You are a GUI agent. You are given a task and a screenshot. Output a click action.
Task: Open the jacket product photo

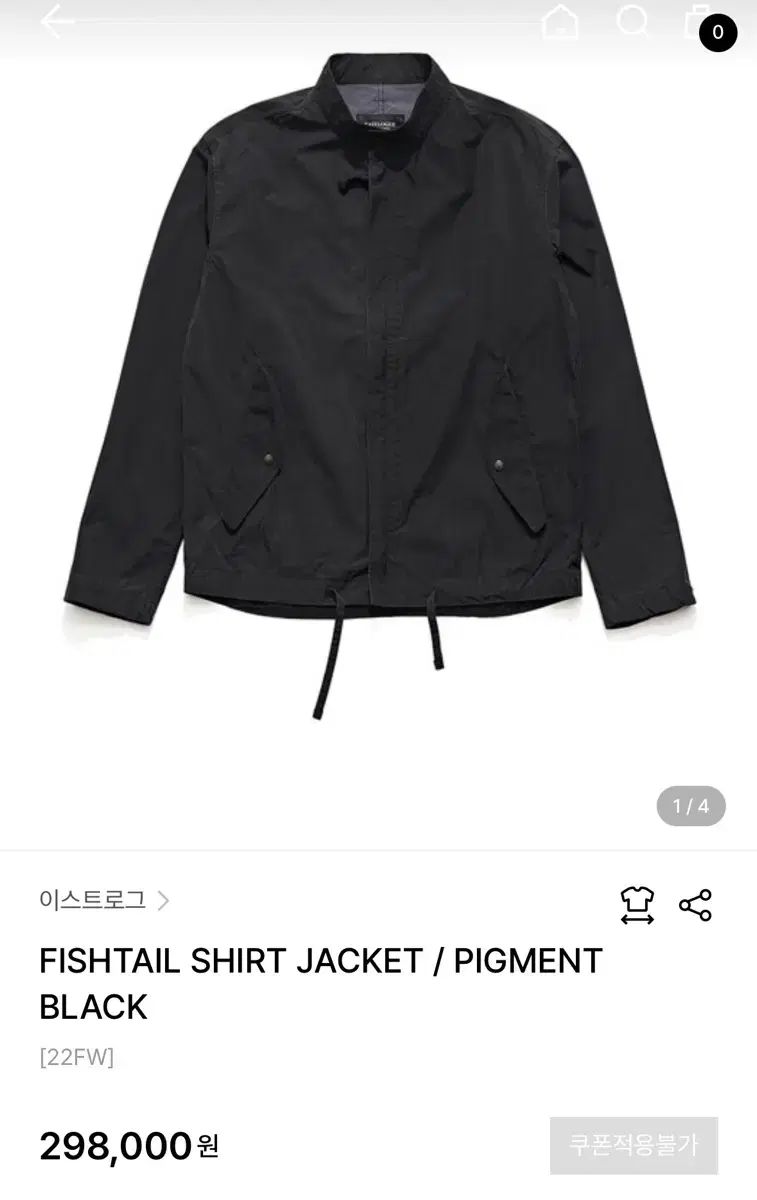pyautogui.click(x=378, y=380)
